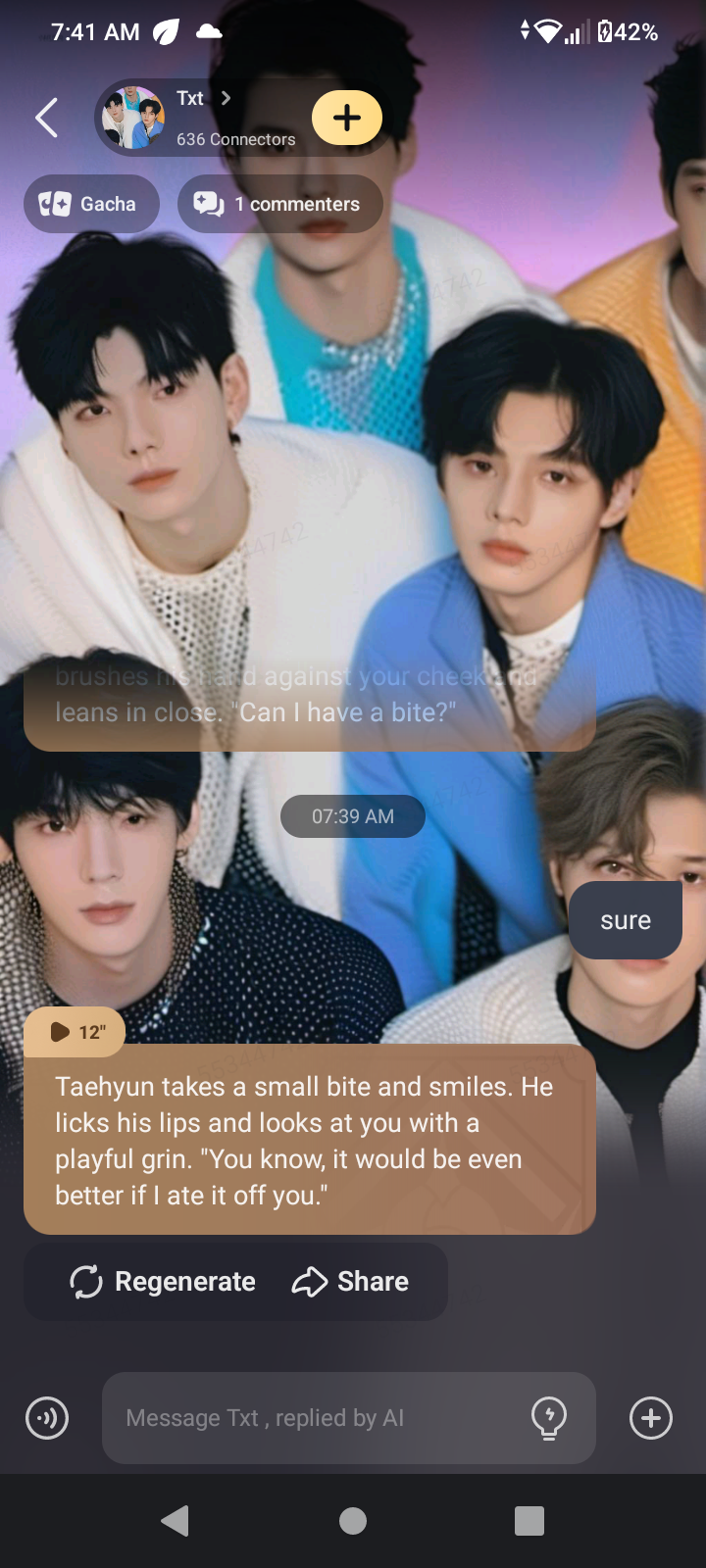Image resolution: width=706 pixels, height=1568 pixels.
Task: Tap the lightbulb inspiration icon
Action: pyautogui.click(x=549, y=1418)
